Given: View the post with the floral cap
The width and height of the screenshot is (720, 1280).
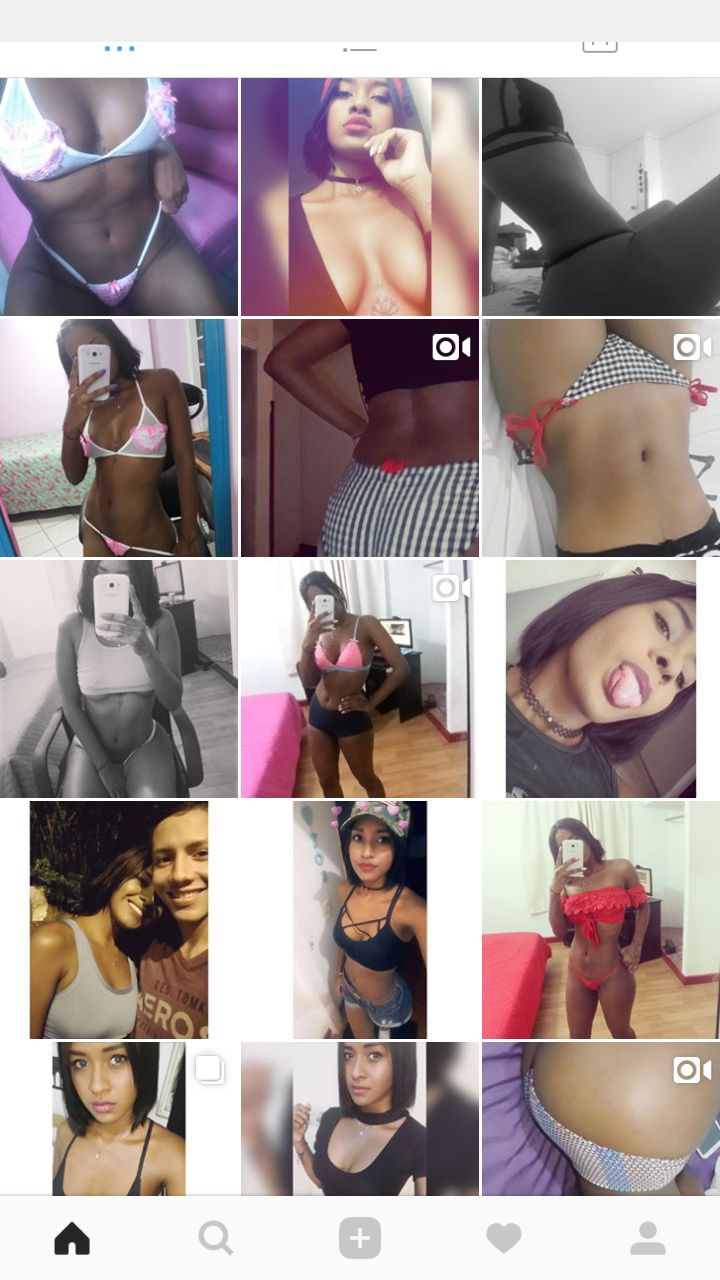Looking at the screenshot, I should [360, 919].
